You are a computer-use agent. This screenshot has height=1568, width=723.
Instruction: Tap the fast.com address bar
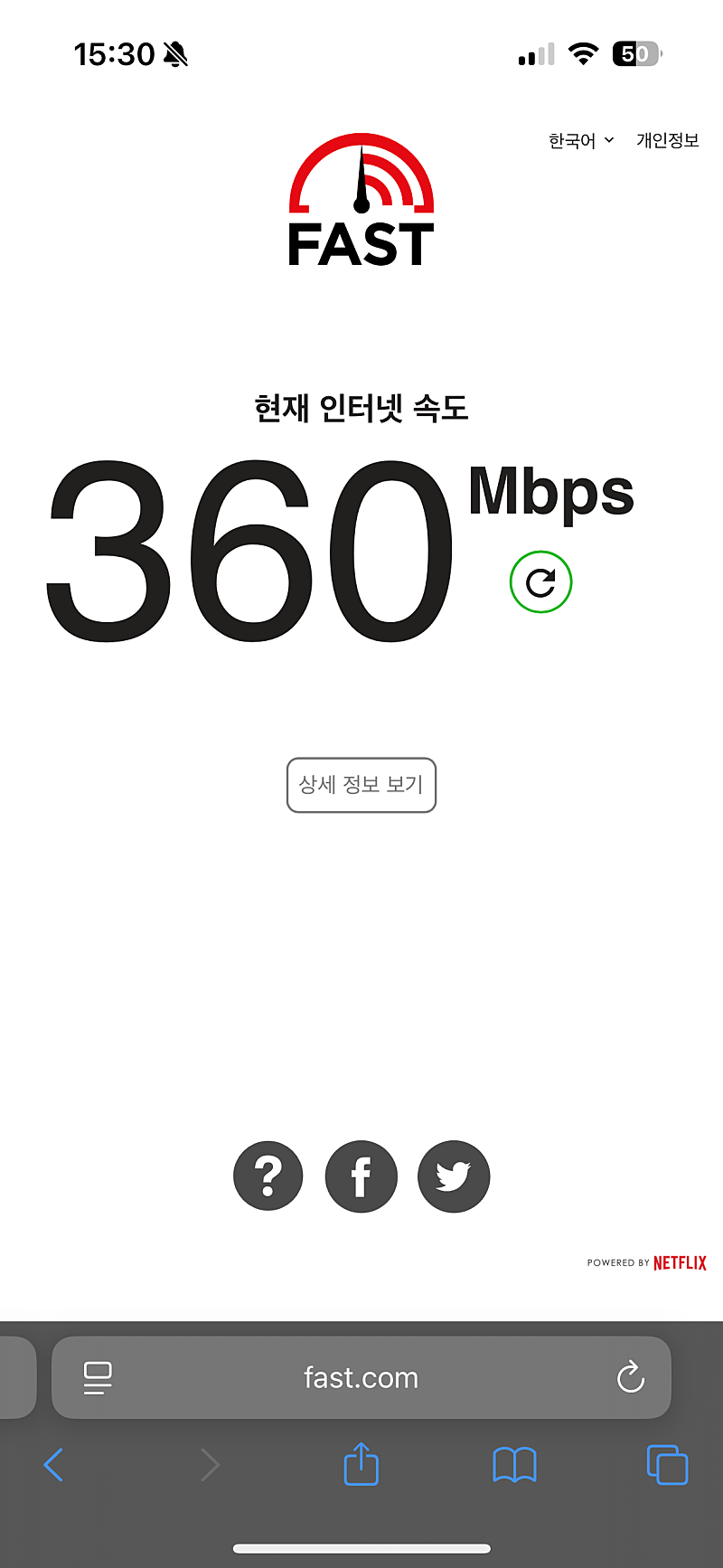(x=361, y=1377)
